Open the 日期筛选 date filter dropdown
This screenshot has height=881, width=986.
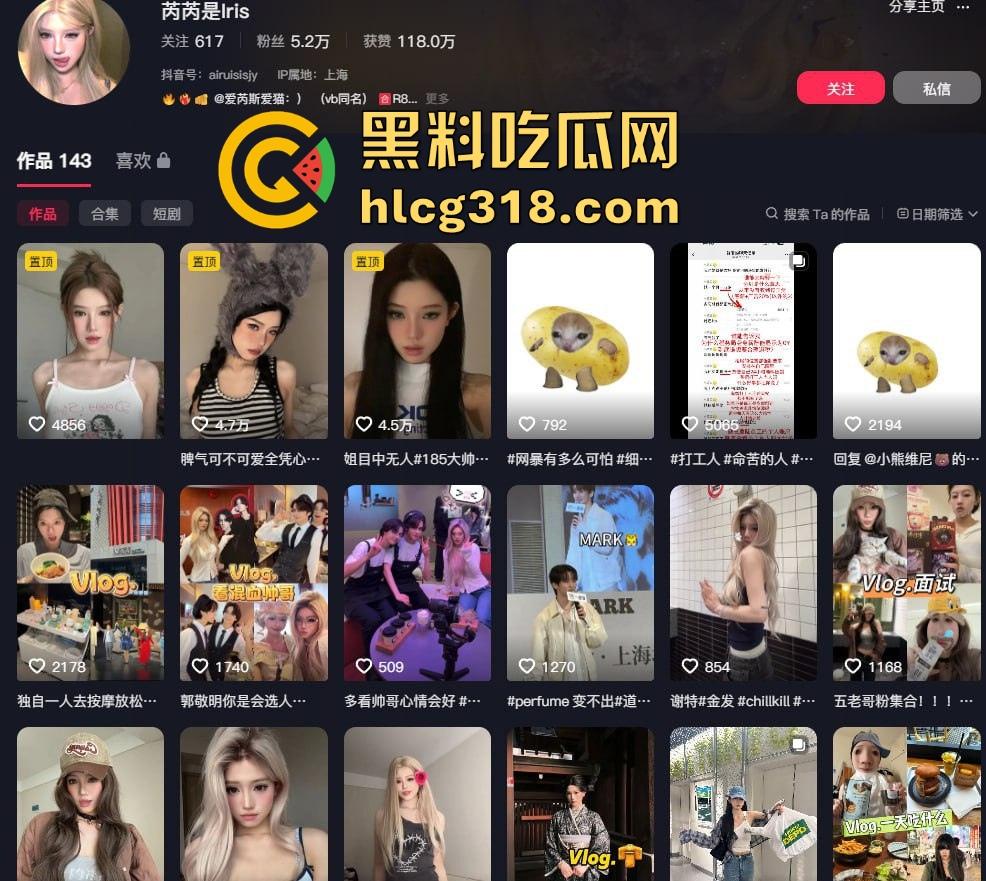pos(937,214)
